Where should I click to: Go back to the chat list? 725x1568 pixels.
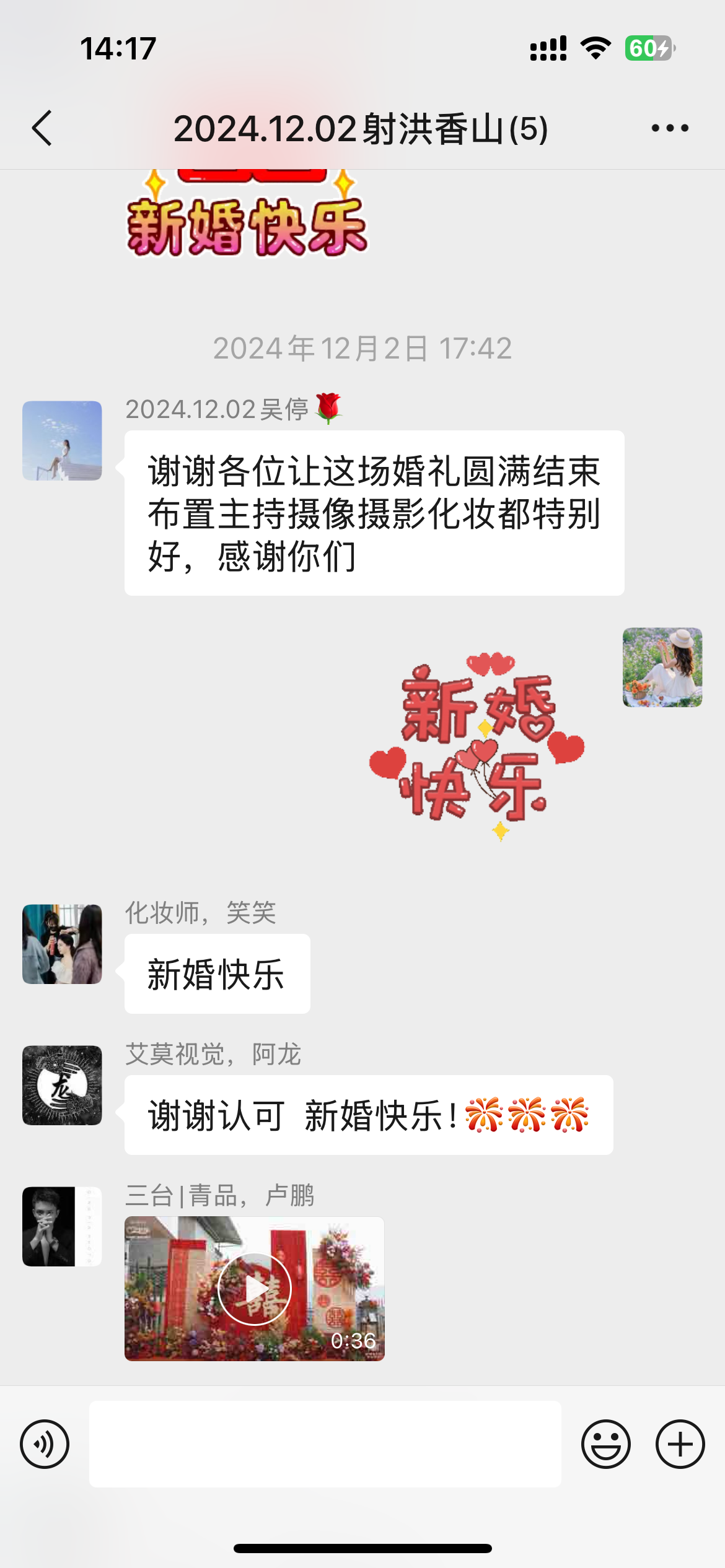point(42,128)
